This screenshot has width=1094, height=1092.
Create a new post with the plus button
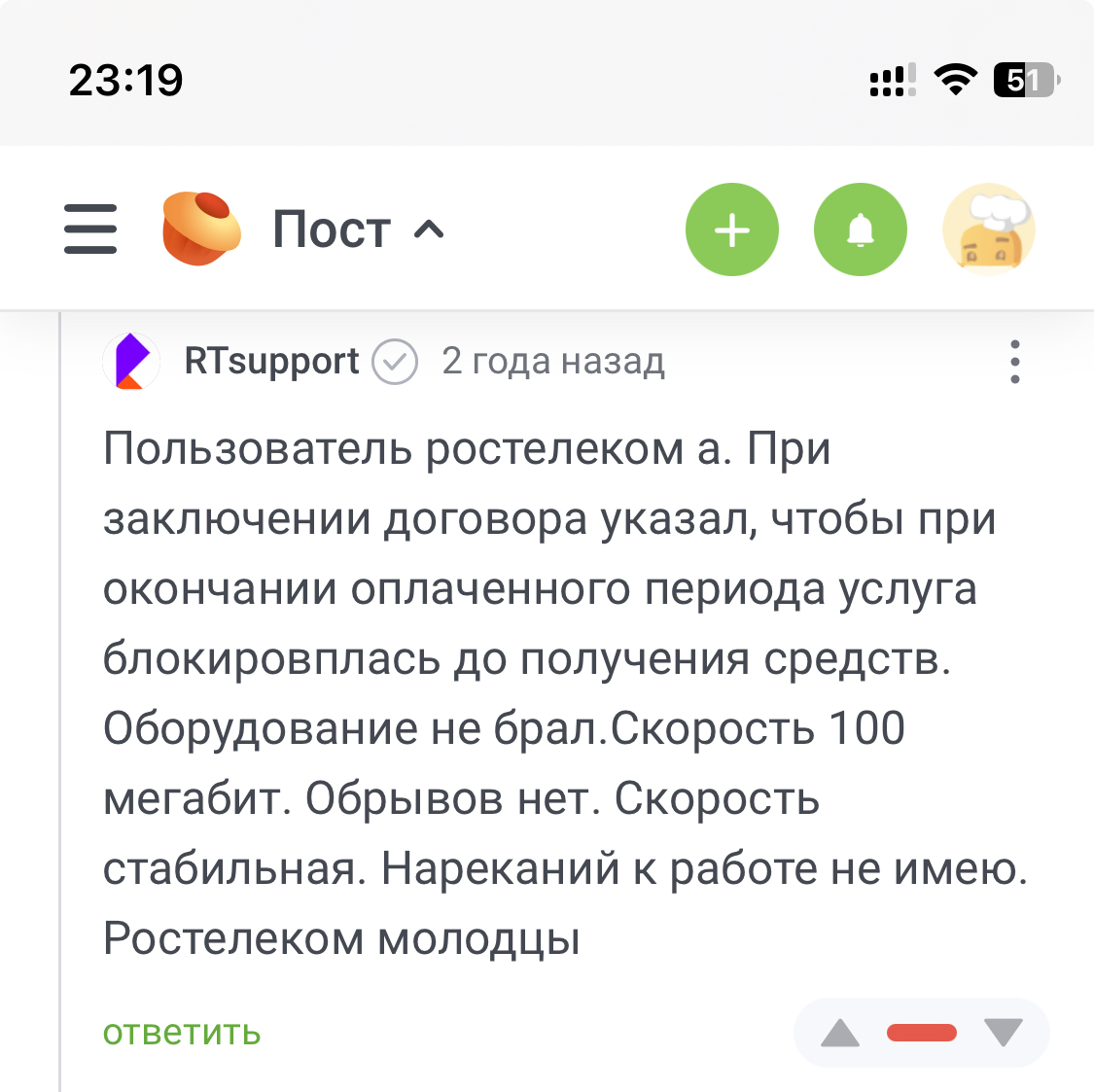tap(732, 229)
